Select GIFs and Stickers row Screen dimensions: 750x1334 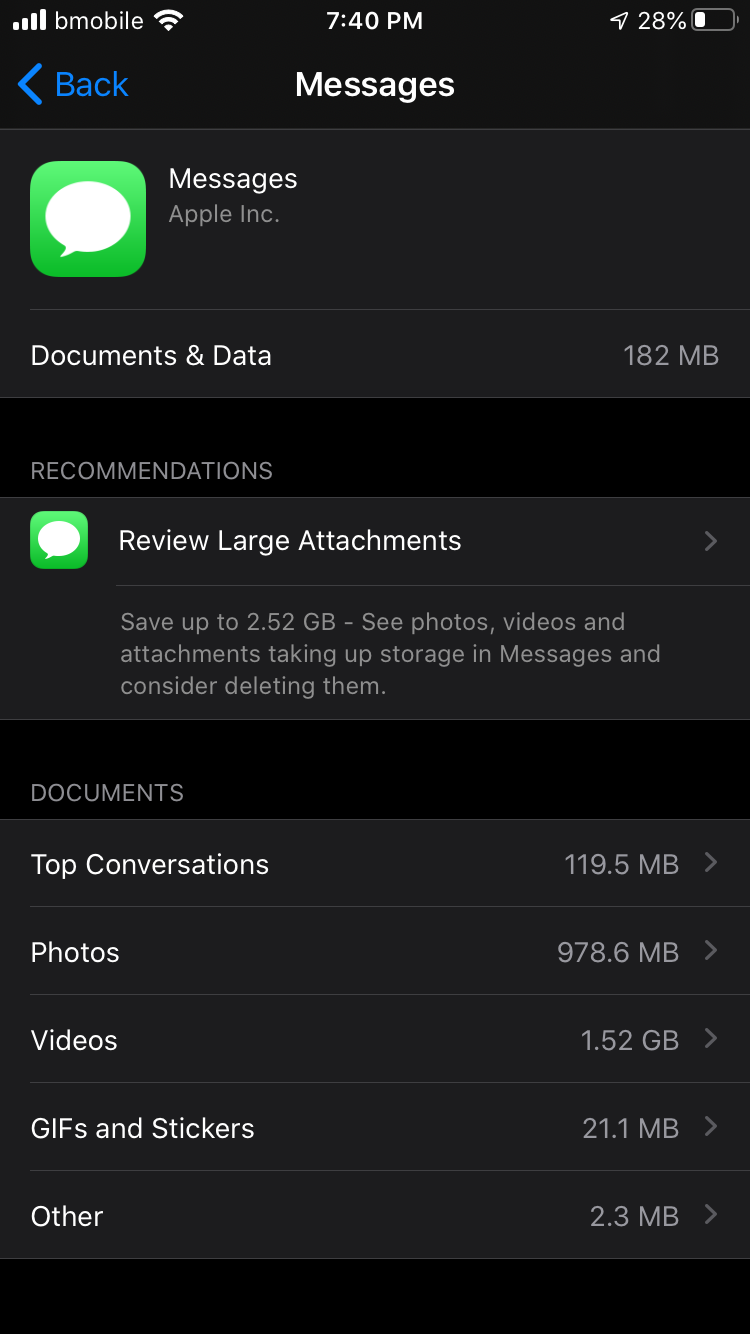[375, 1128]
